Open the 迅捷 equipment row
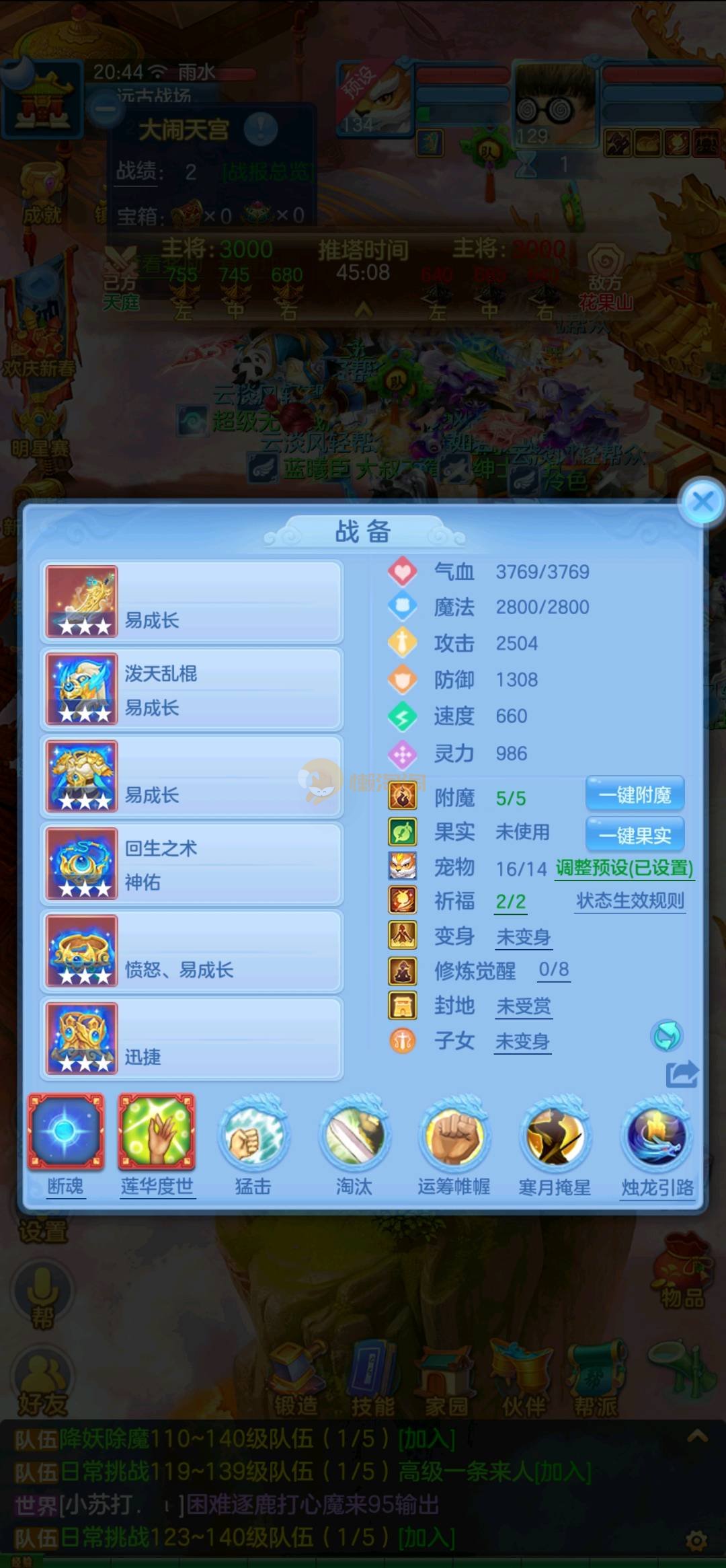The image size is (726, 1568). [x=192, y=1039]
